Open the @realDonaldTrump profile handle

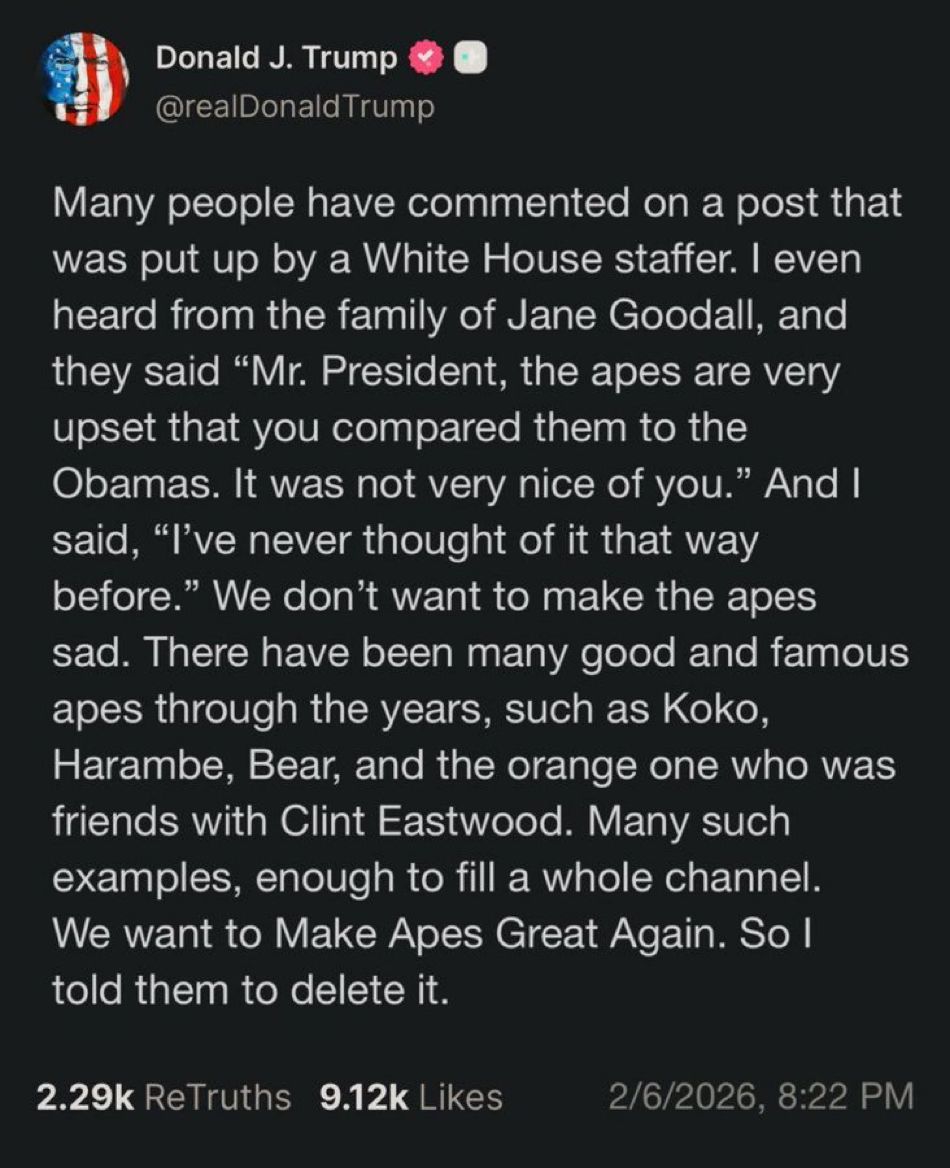pos(294,107)
